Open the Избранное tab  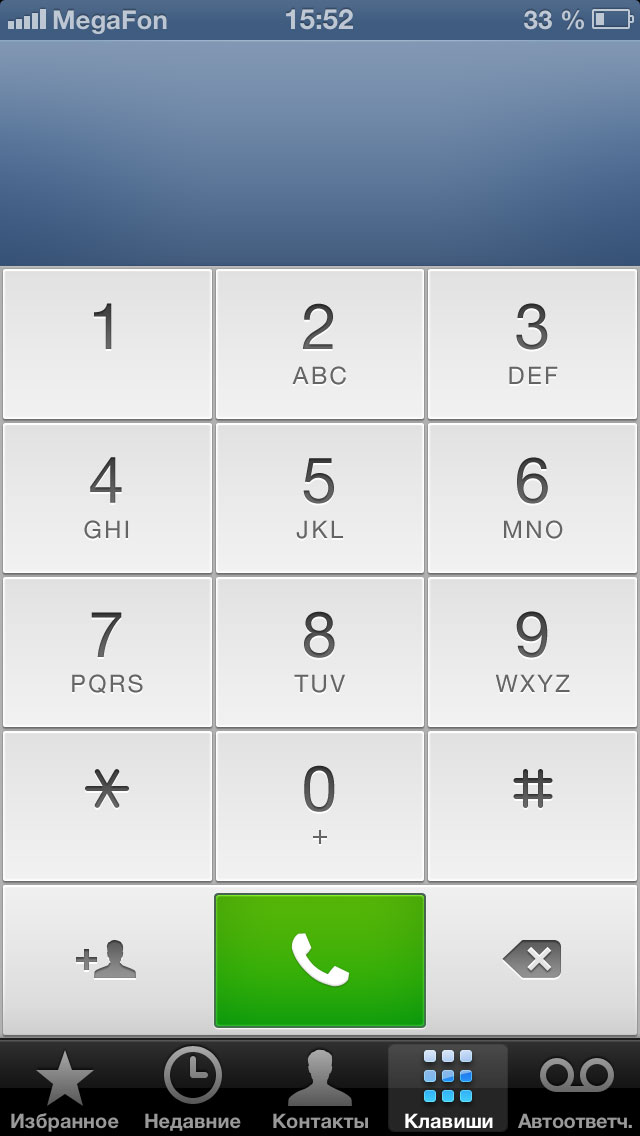click(65, 1088)
